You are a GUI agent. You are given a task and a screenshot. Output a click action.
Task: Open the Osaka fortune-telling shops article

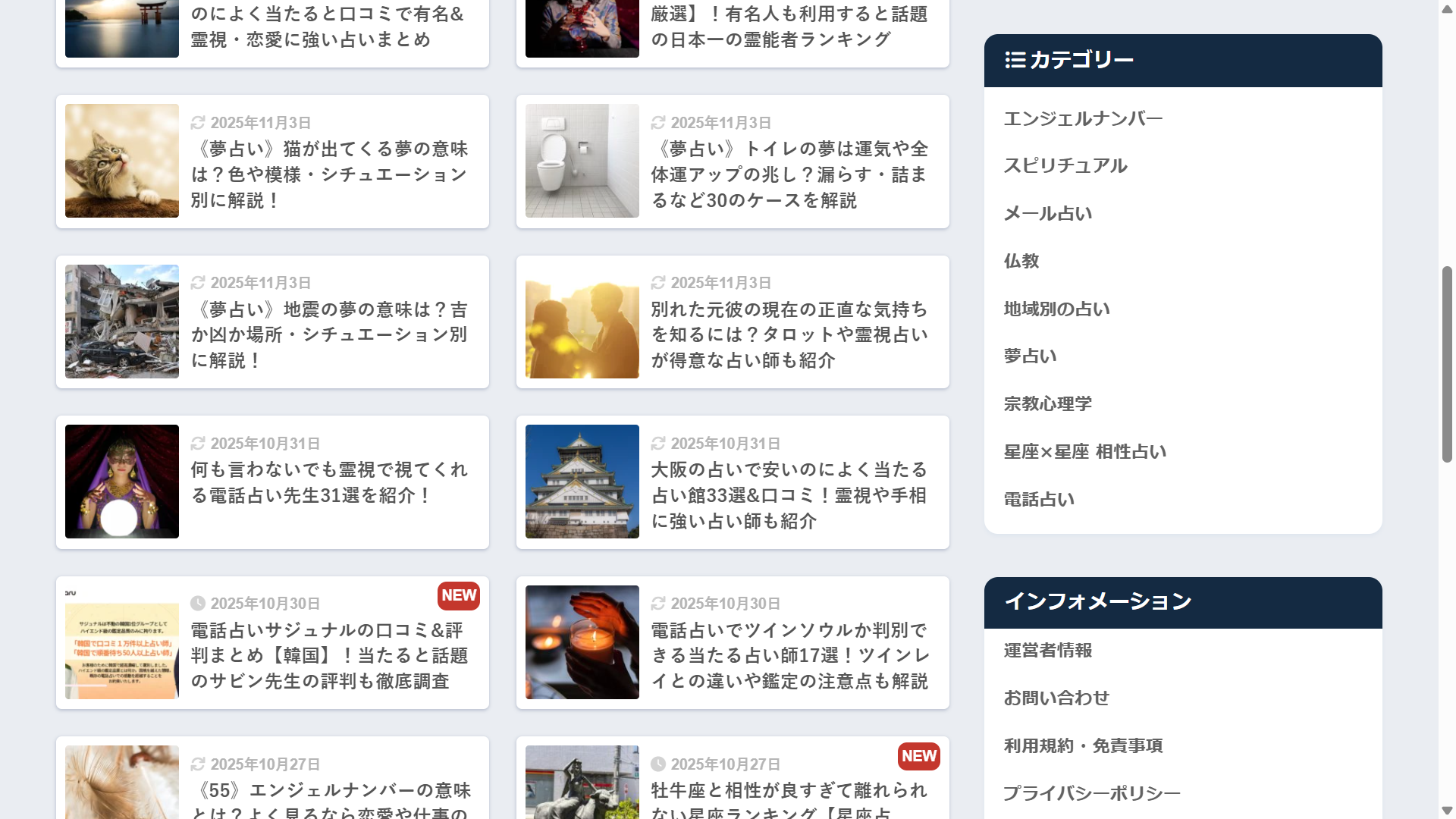click(789, 495)
